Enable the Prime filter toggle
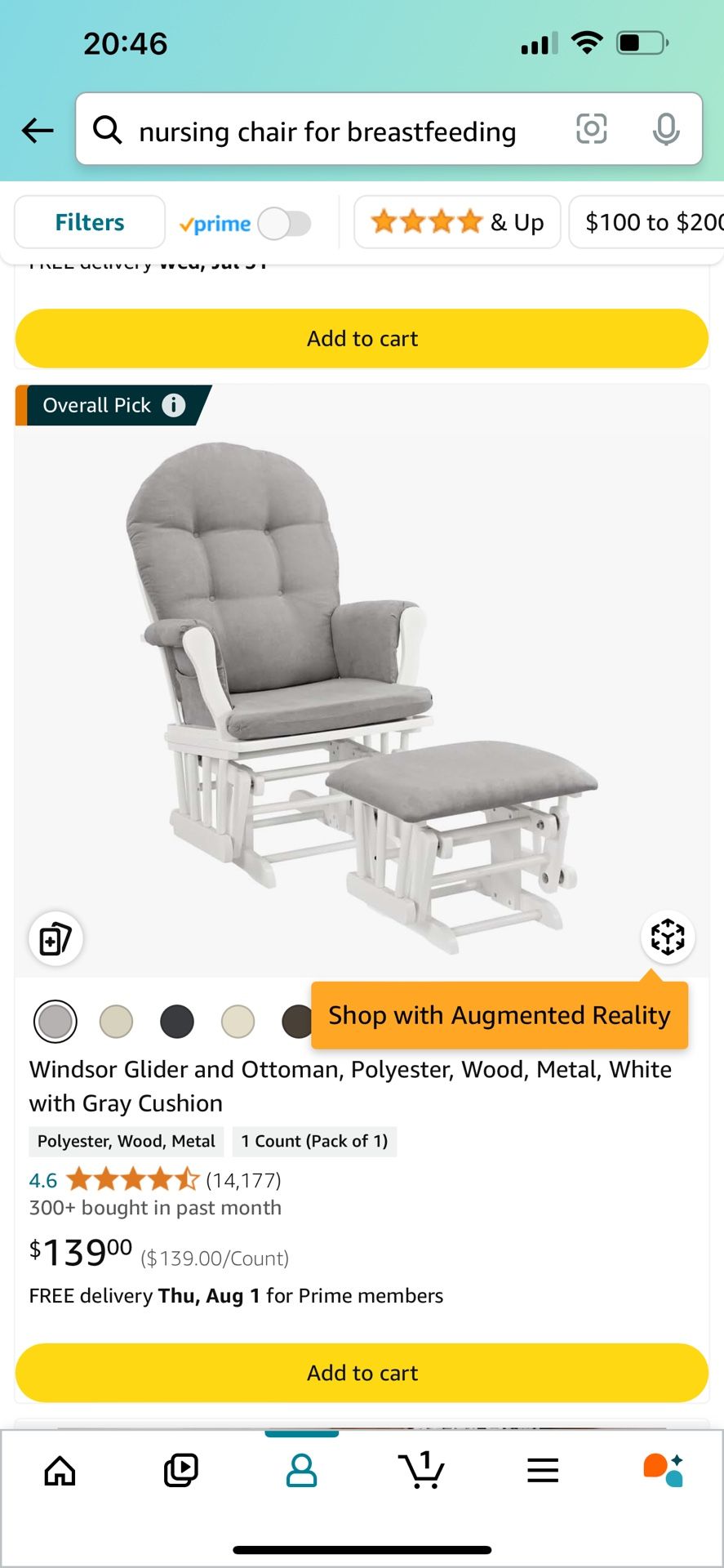This screenshot has width=724, height=1568. [284, 222]
